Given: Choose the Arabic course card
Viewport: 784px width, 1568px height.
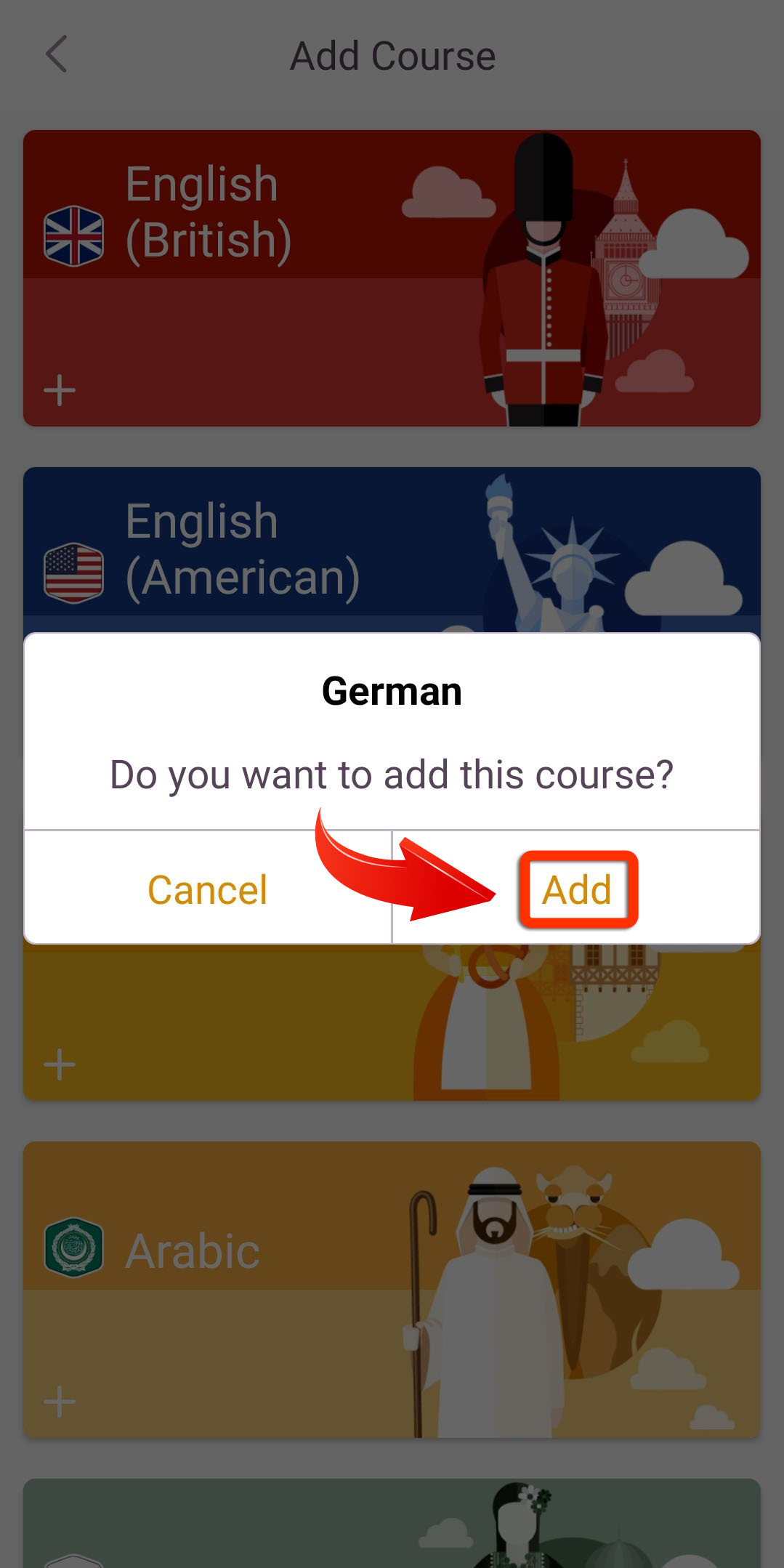Looking at the screenshot, I should pyautogui.click(x=392, y=1290).
